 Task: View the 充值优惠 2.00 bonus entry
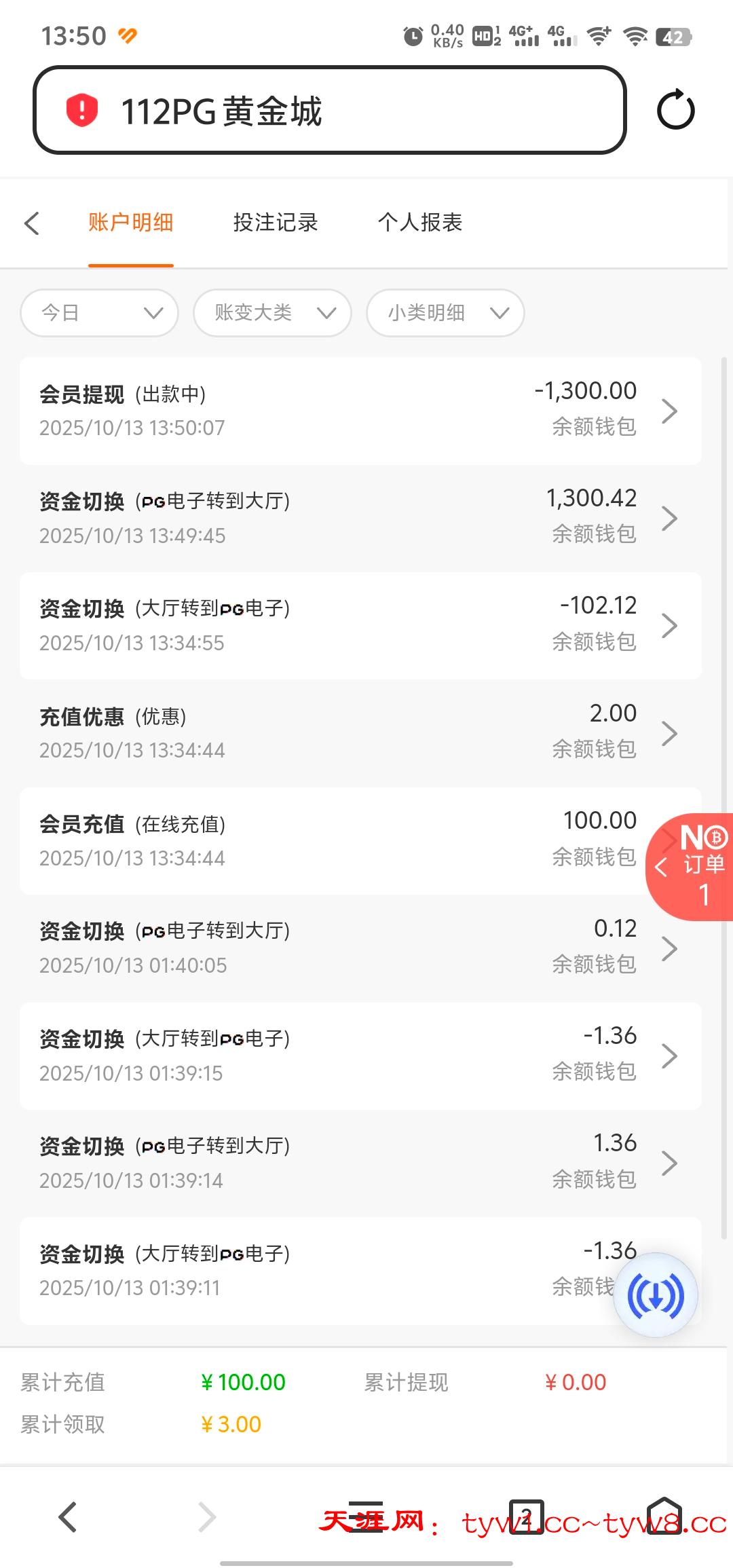pos(360,733)
